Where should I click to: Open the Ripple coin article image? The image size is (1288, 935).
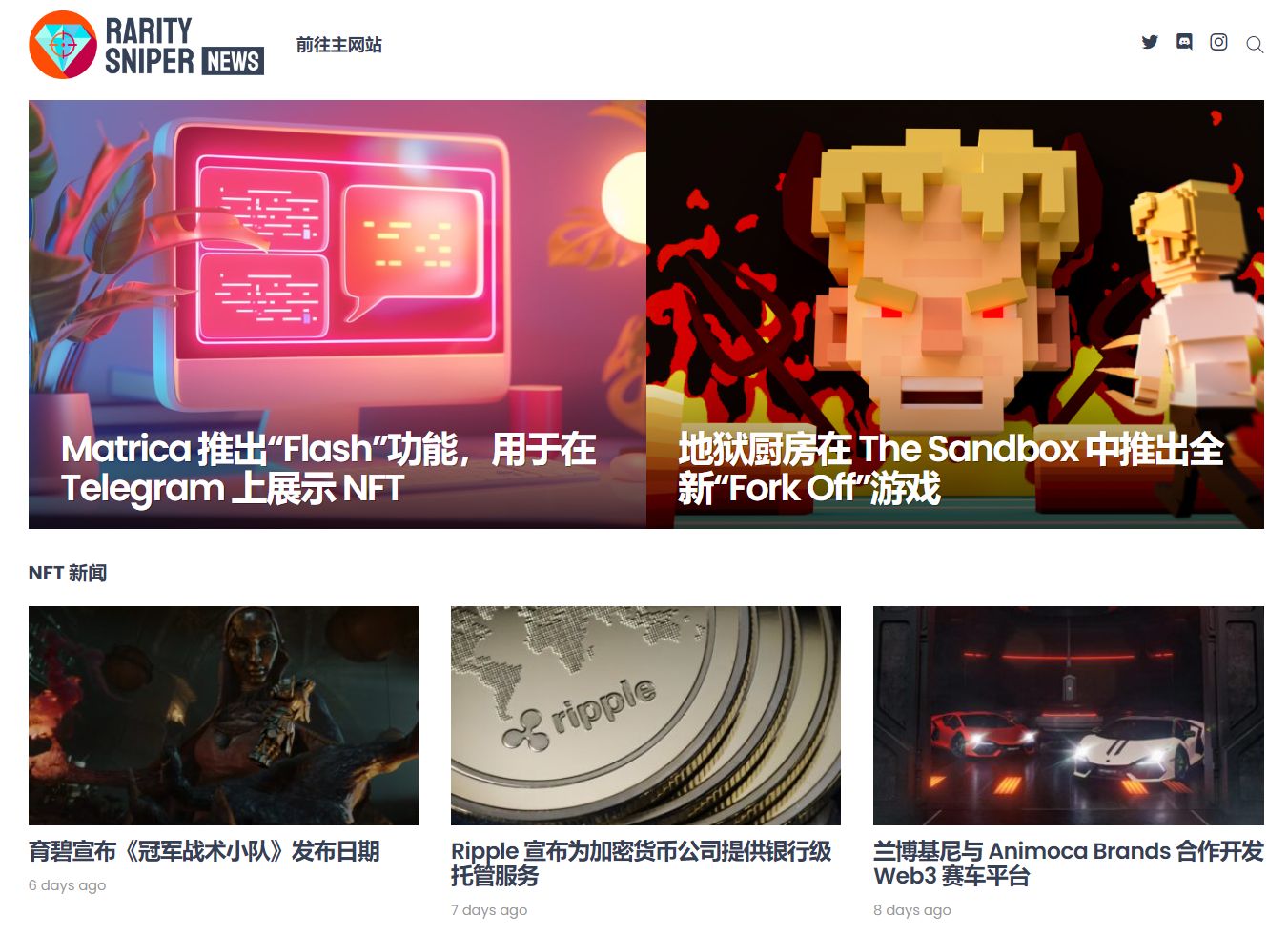645,715
